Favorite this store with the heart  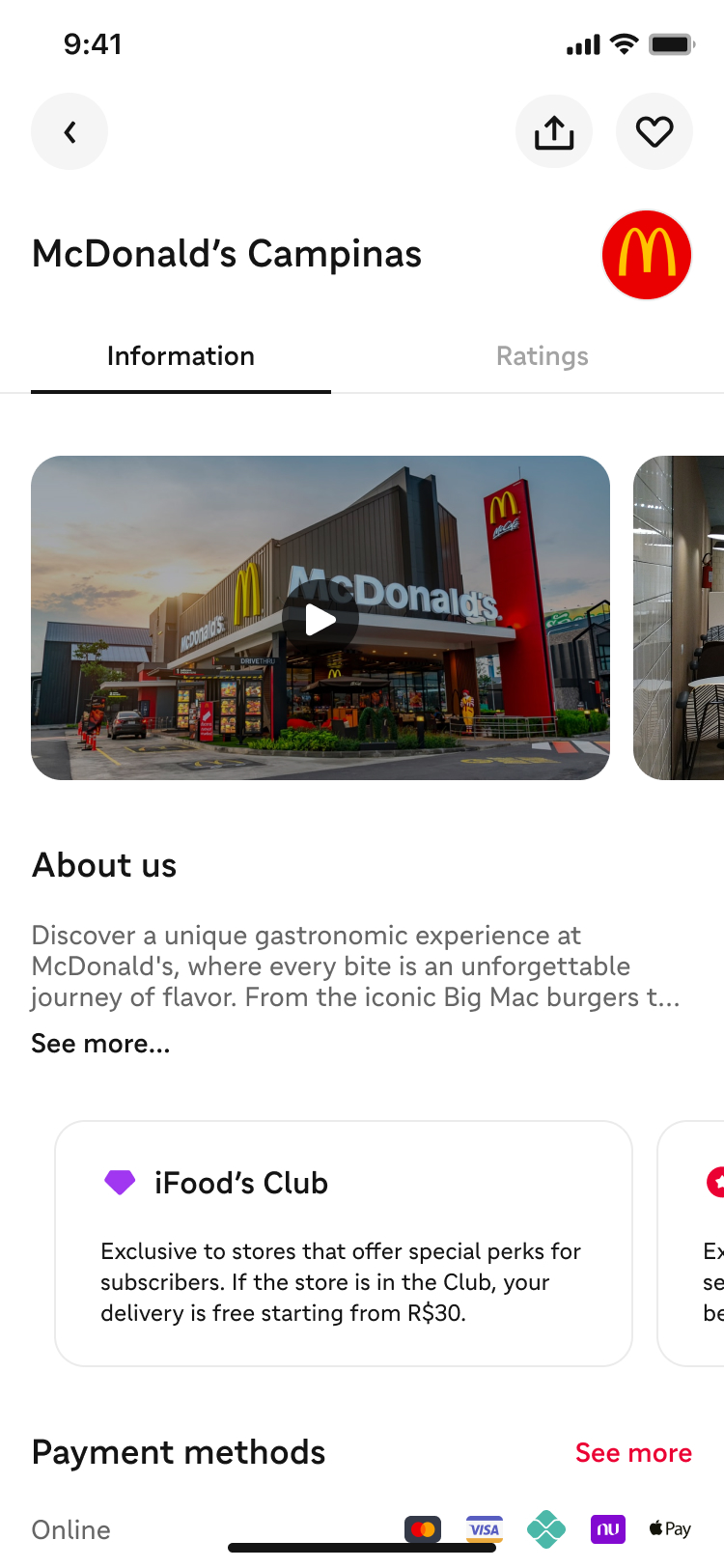[654, 132]
